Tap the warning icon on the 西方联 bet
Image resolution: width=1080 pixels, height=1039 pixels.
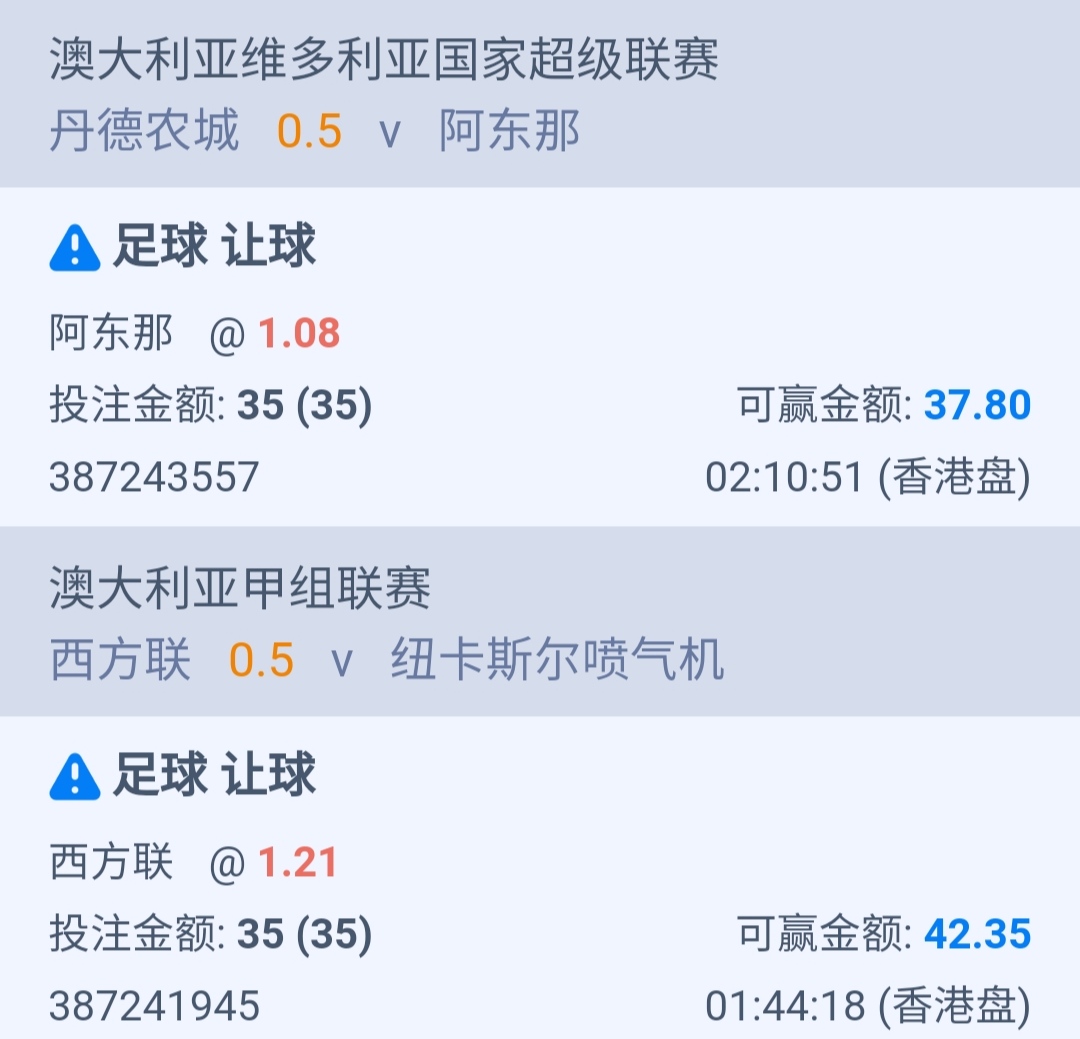[75, 777]
